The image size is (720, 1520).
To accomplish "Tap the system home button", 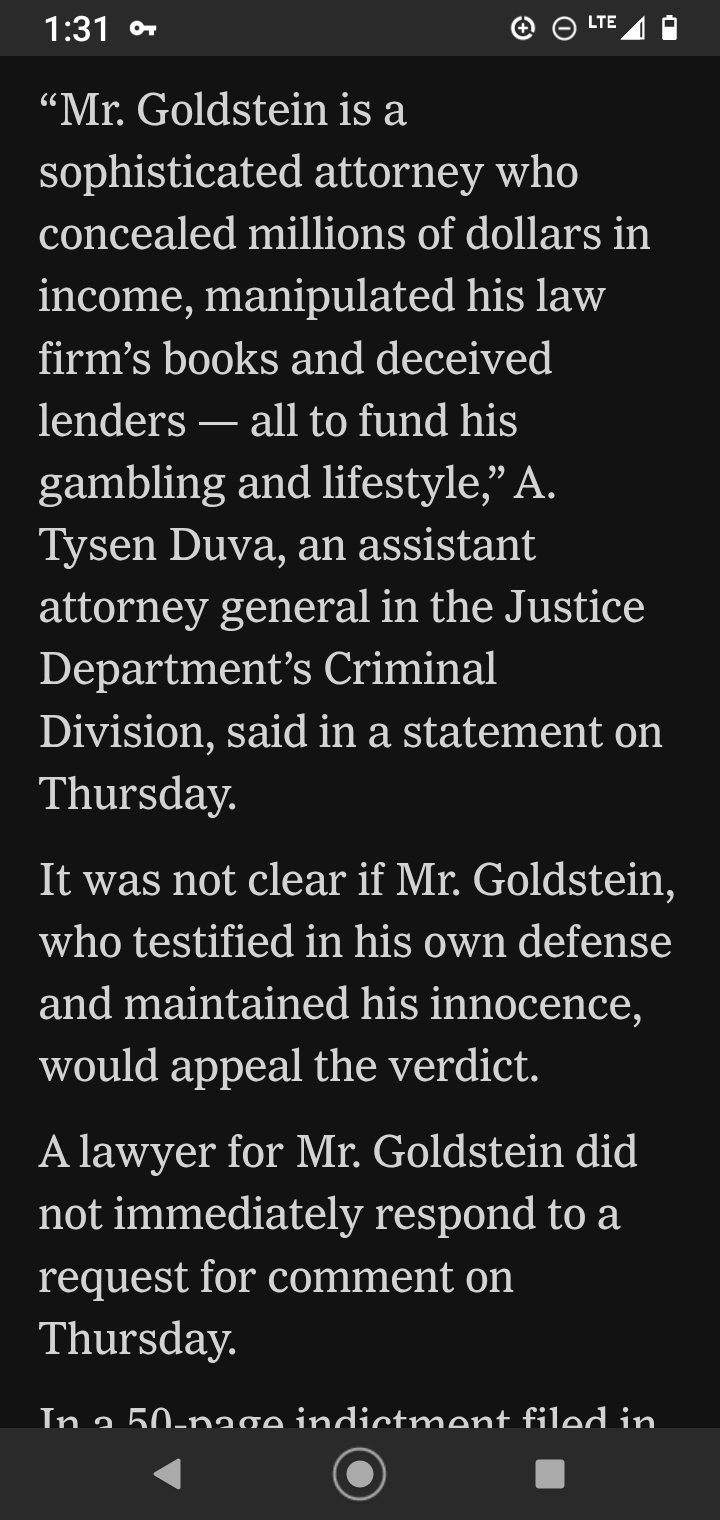I will [x=360, y=1474].
